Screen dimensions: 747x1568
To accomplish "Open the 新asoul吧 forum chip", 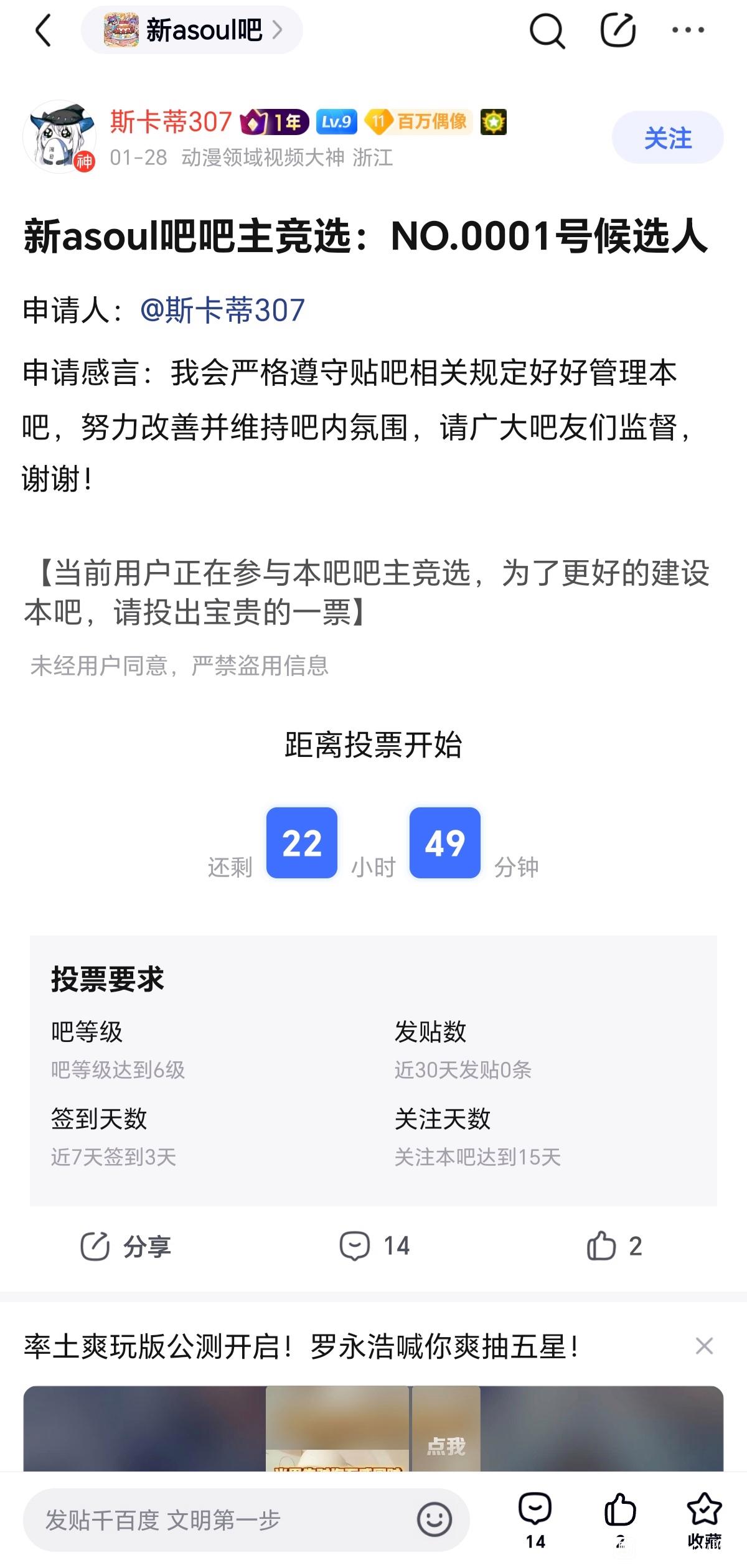I will click(192, 30).
